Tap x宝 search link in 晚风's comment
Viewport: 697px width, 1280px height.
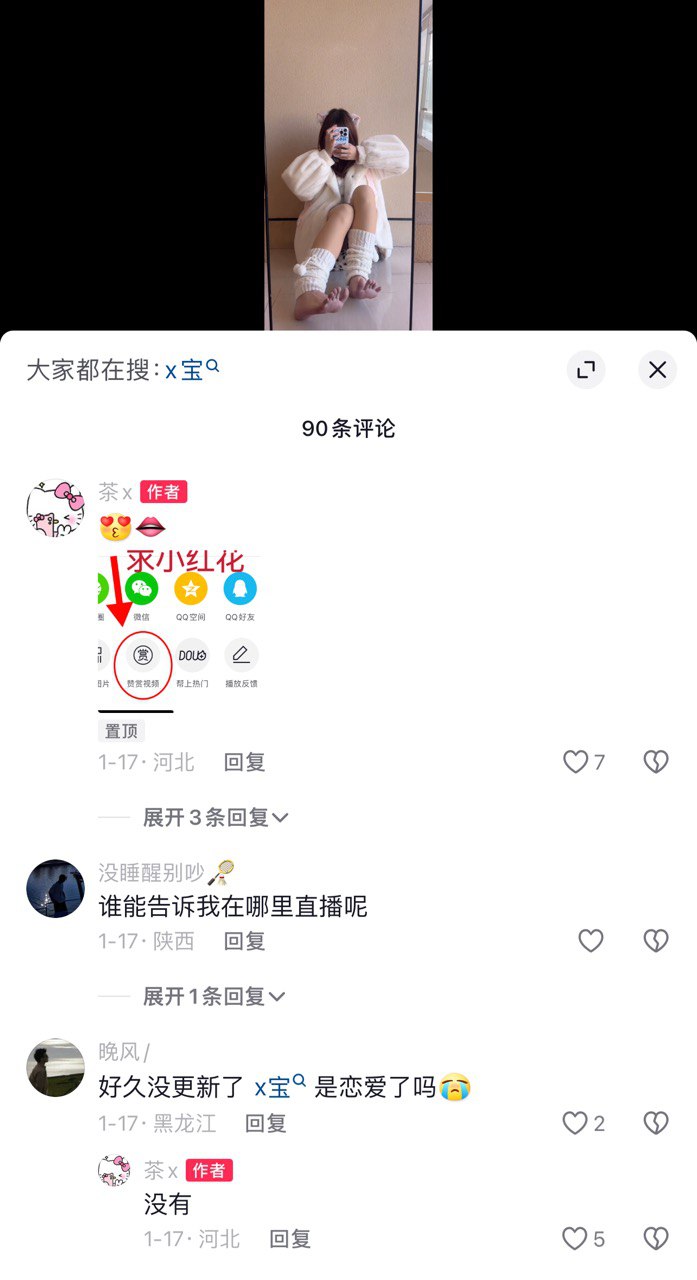coord(279,1086)
